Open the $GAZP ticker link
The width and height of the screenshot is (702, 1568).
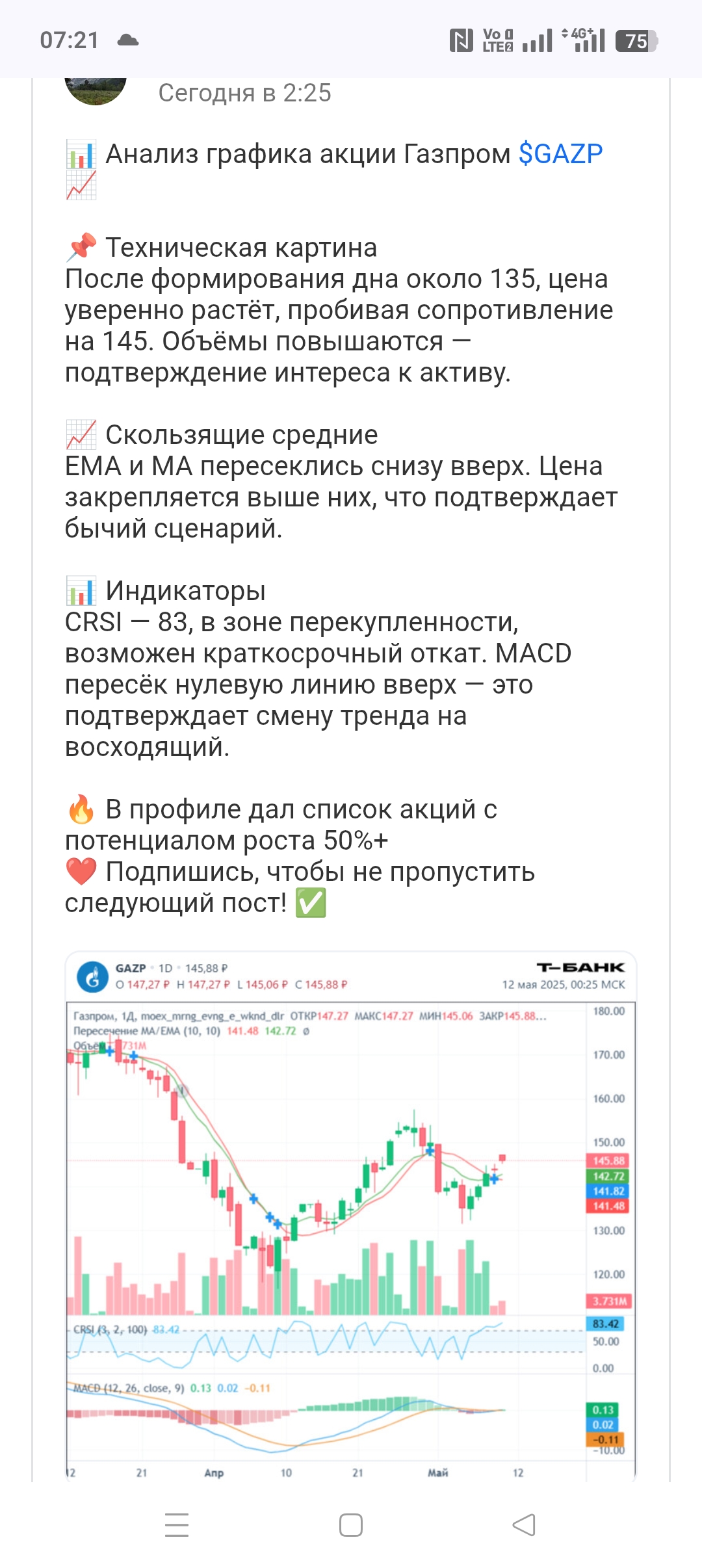[560, 154]
